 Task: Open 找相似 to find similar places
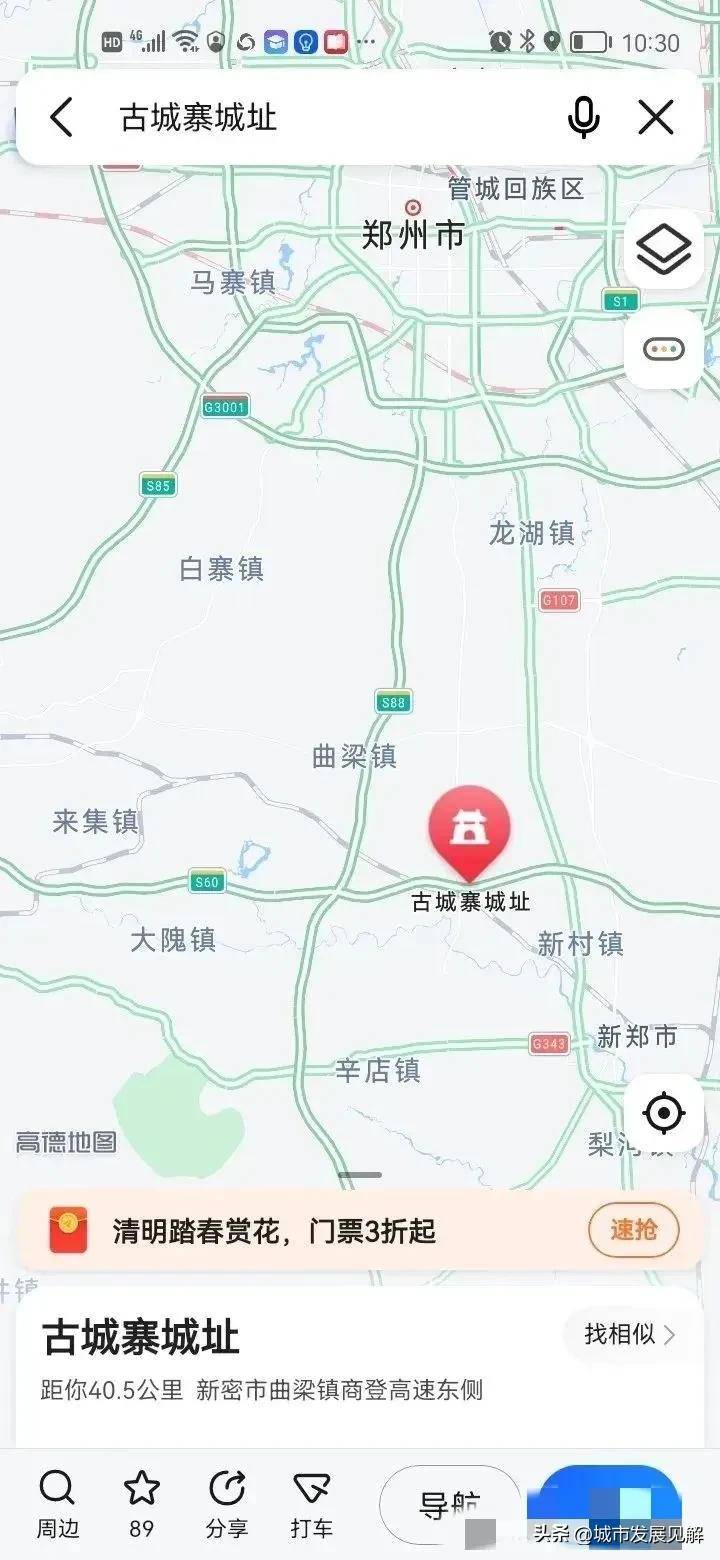tap(630, 1334)
